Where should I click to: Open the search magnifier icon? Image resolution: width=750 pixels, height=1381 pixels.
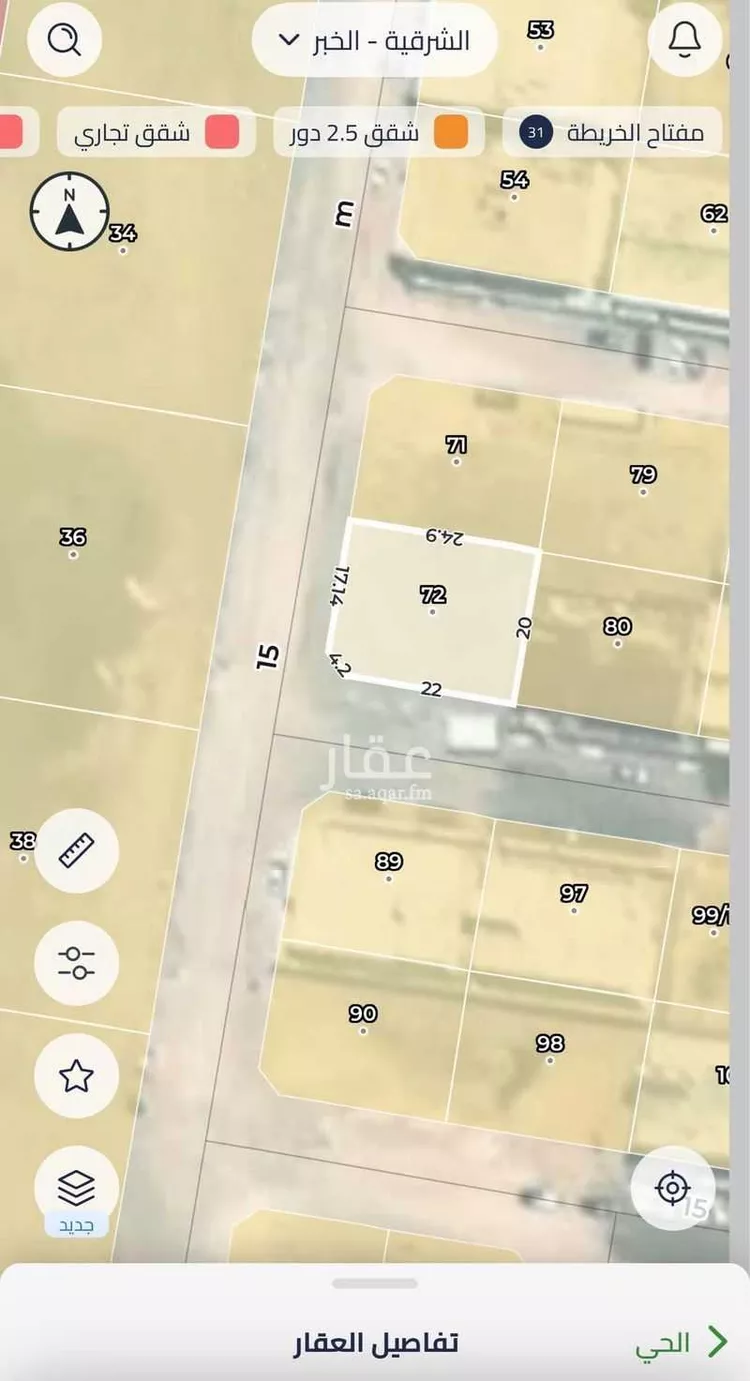pos(64,40)
